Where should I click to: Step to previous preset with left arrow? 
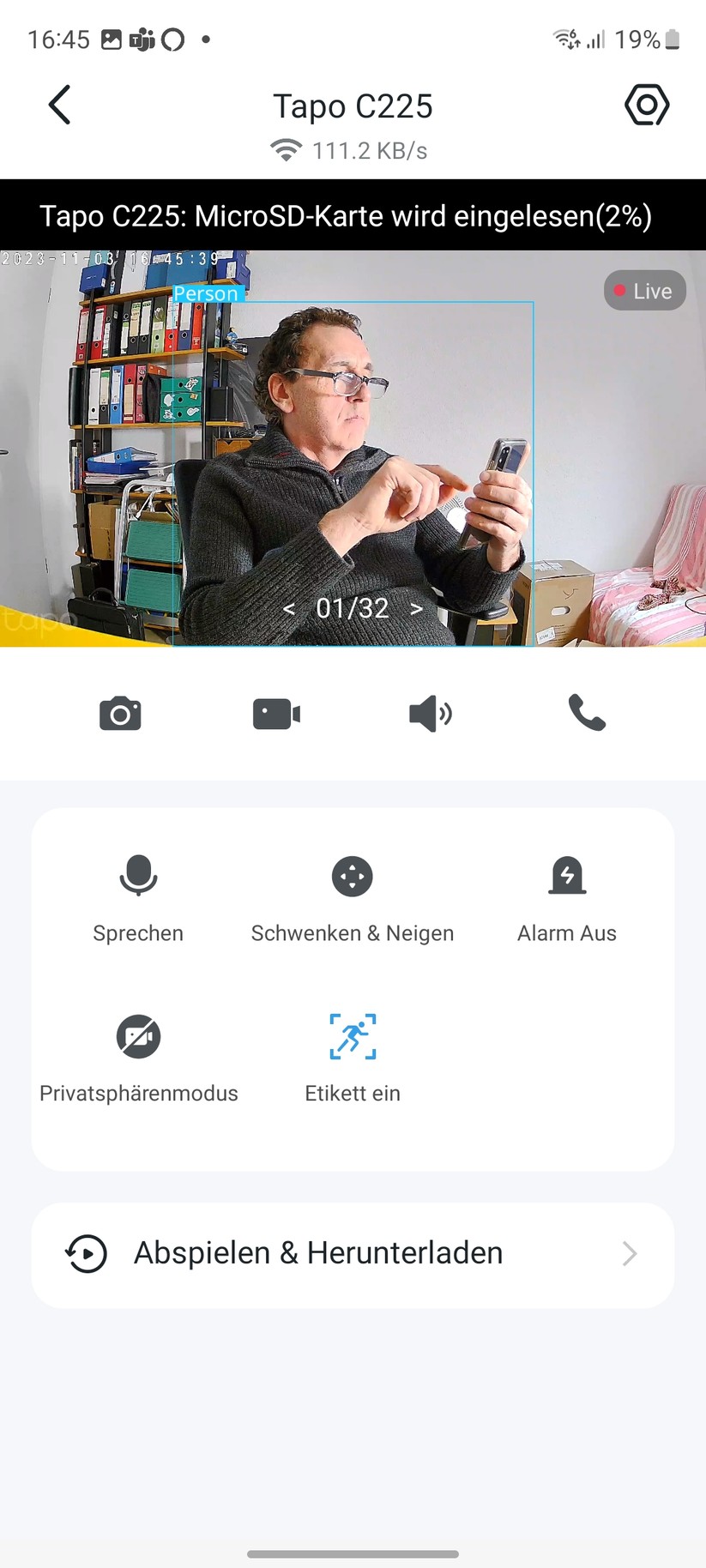pos(289,608)
